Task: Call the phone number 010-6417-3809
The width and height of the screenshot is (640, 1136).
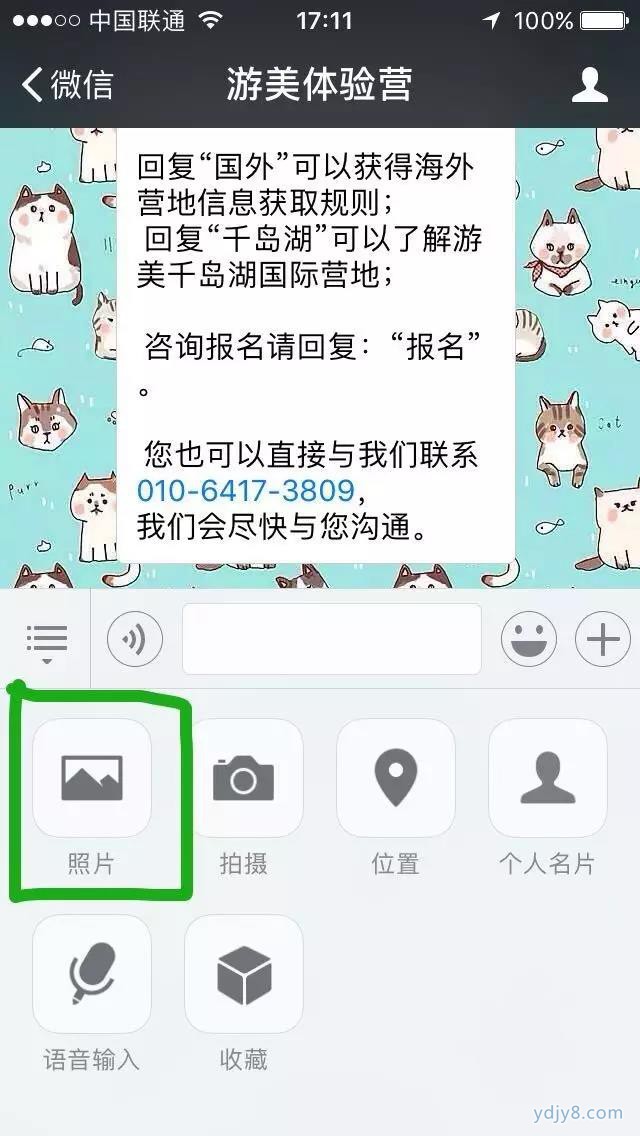Action: (x=245, y=491)
